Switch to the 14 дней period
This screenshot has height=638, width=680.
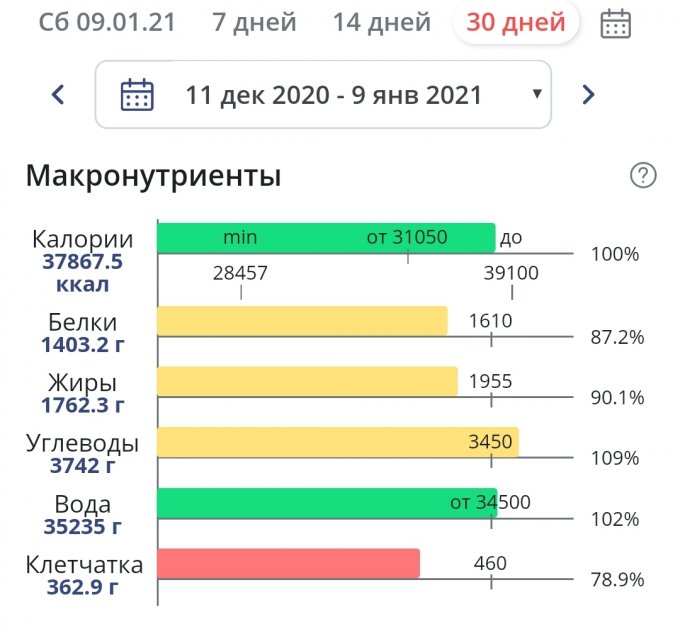(x=381, y=22)
